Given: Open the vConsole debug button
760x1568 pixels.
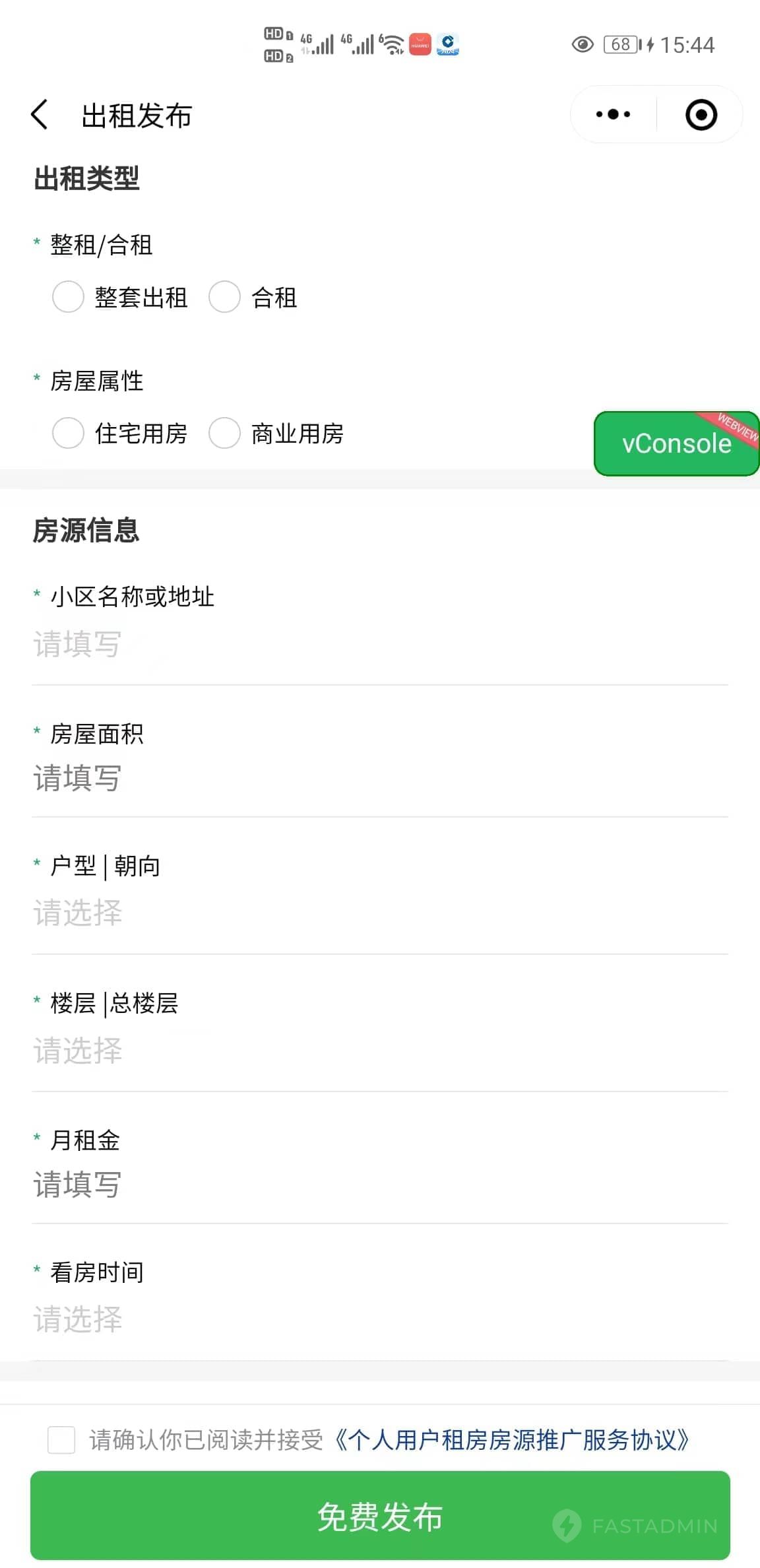Looking at the screenshot, I should click(x=677, y=443).
